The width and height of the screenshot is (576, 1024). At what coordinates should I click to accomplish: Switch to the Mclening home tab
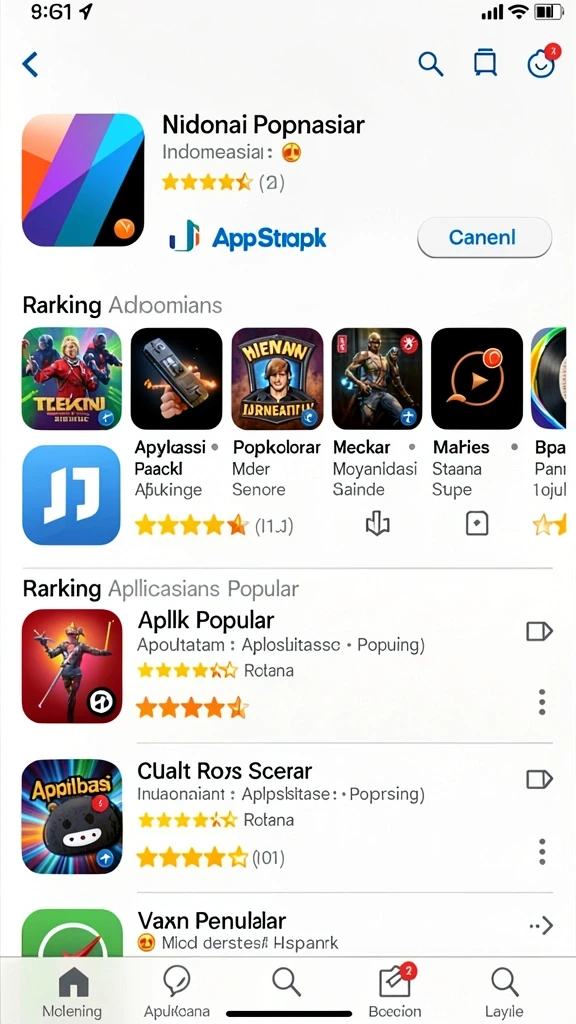point(72,991)
